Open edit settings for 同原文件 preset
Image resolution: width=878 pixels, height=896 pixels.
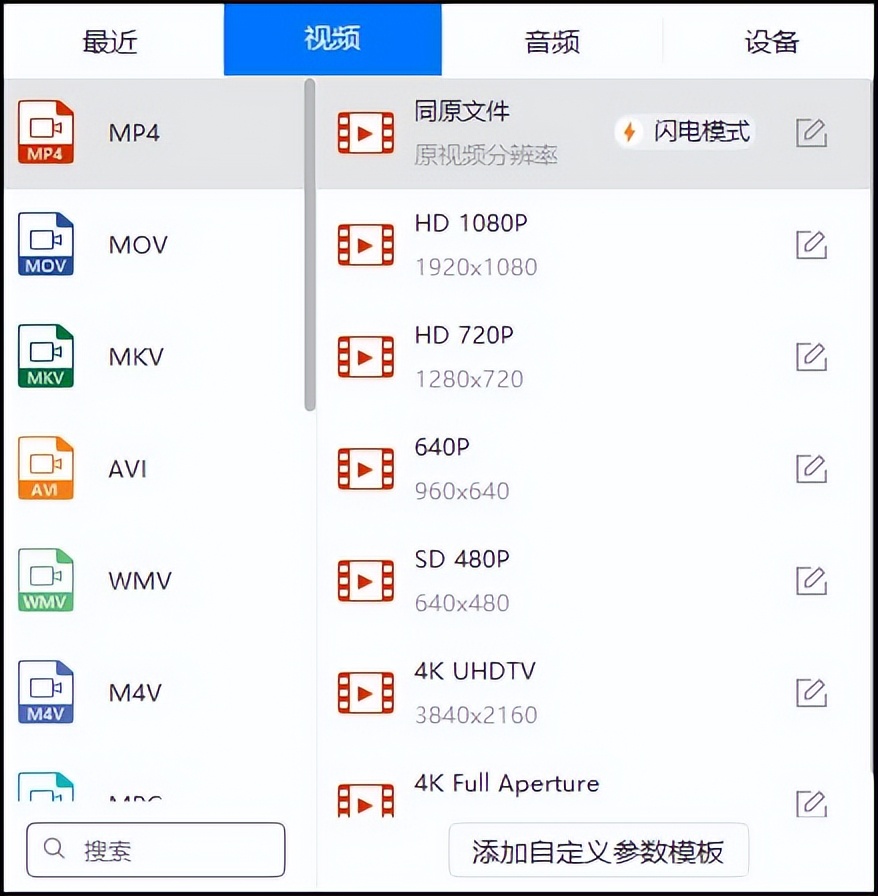[x=812, y=131]
